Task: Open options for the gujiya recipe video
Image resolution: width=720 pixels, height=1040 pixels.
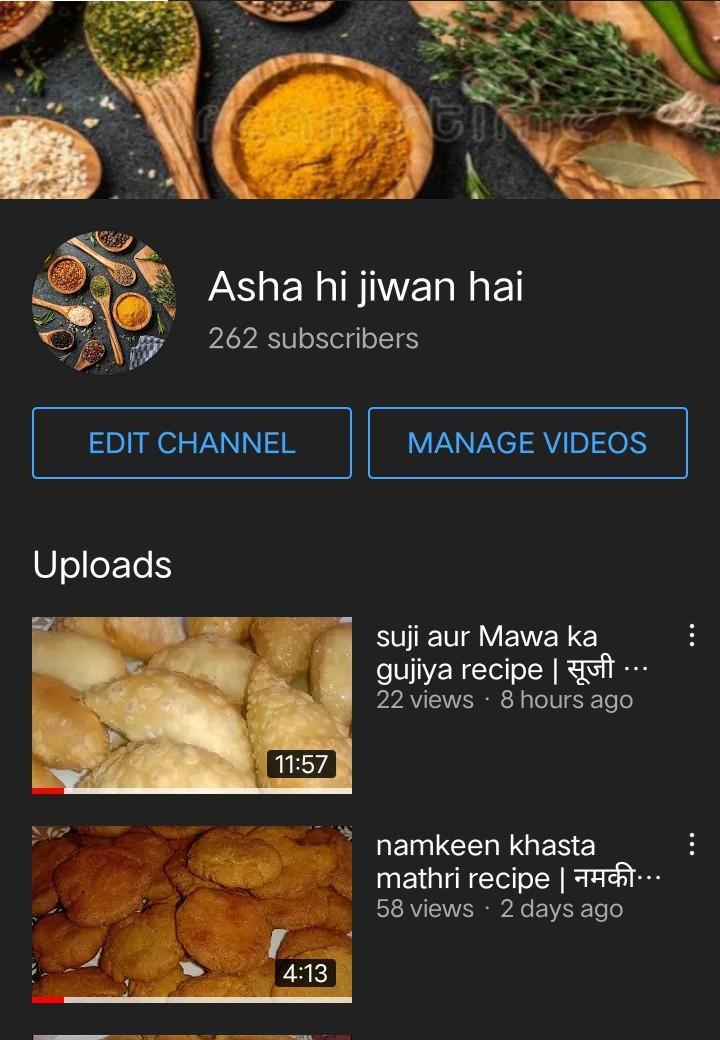Action: pos(691,635)
